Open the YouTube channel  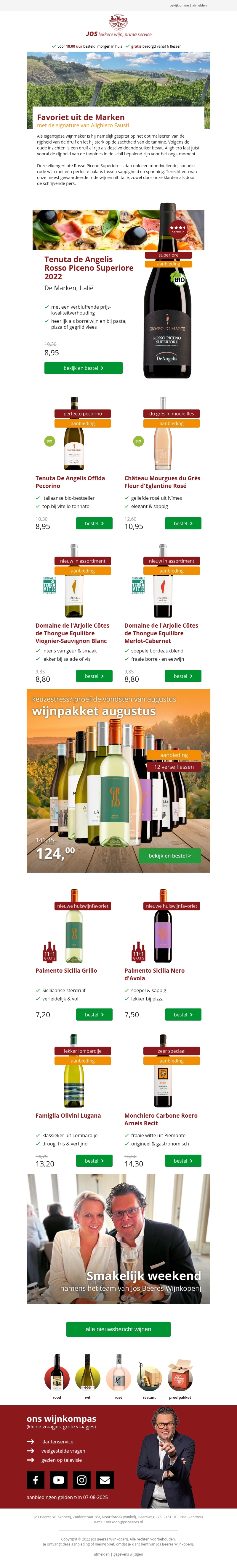pos(58,1480)
